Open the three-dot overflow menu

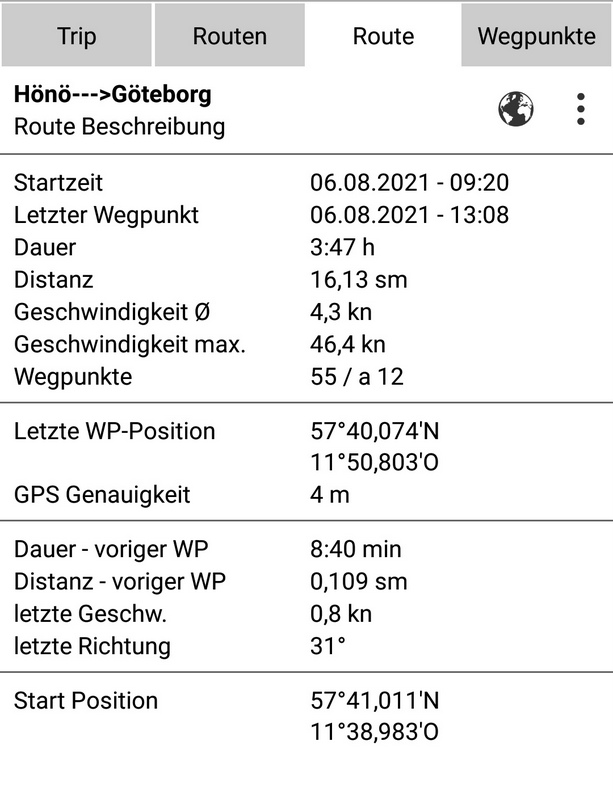pos(581,109)
